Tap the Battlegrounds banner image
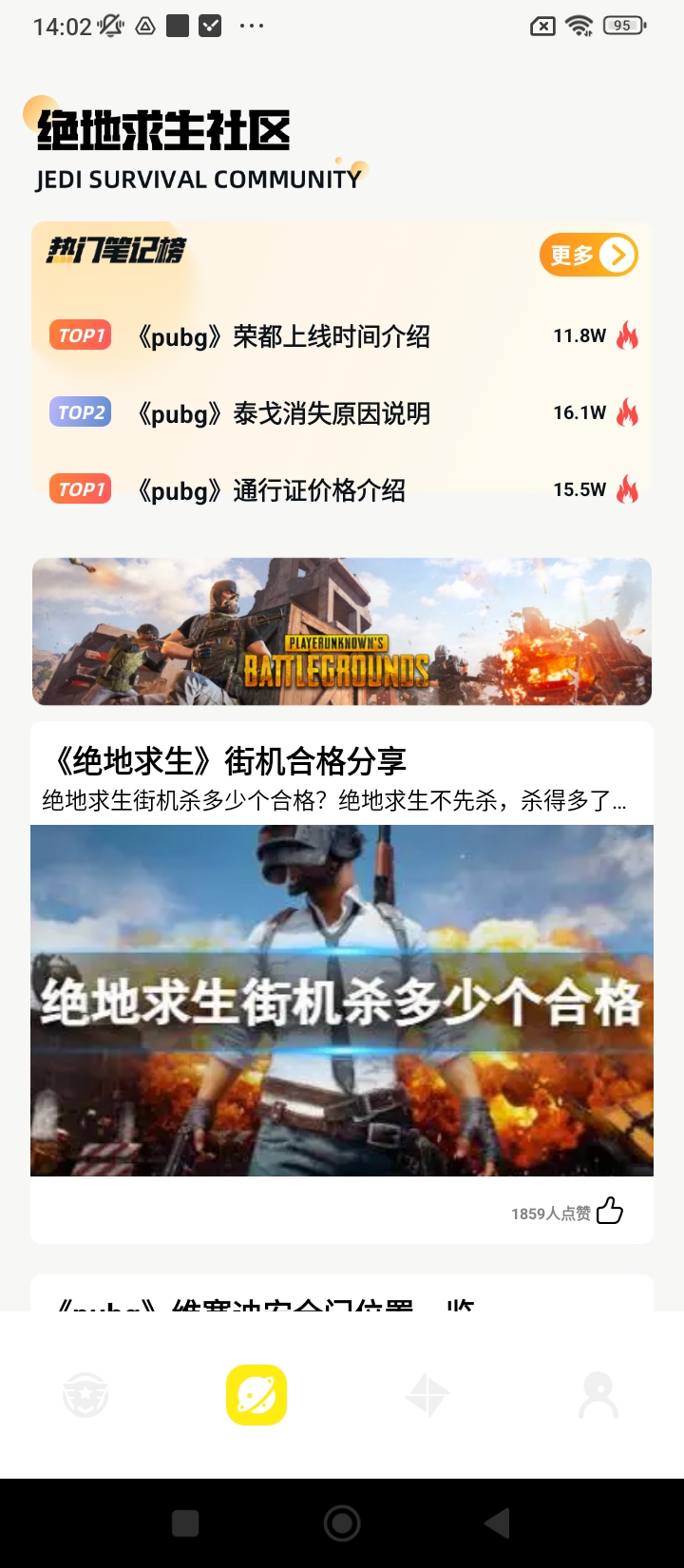684x1568 pixels. 342,631
